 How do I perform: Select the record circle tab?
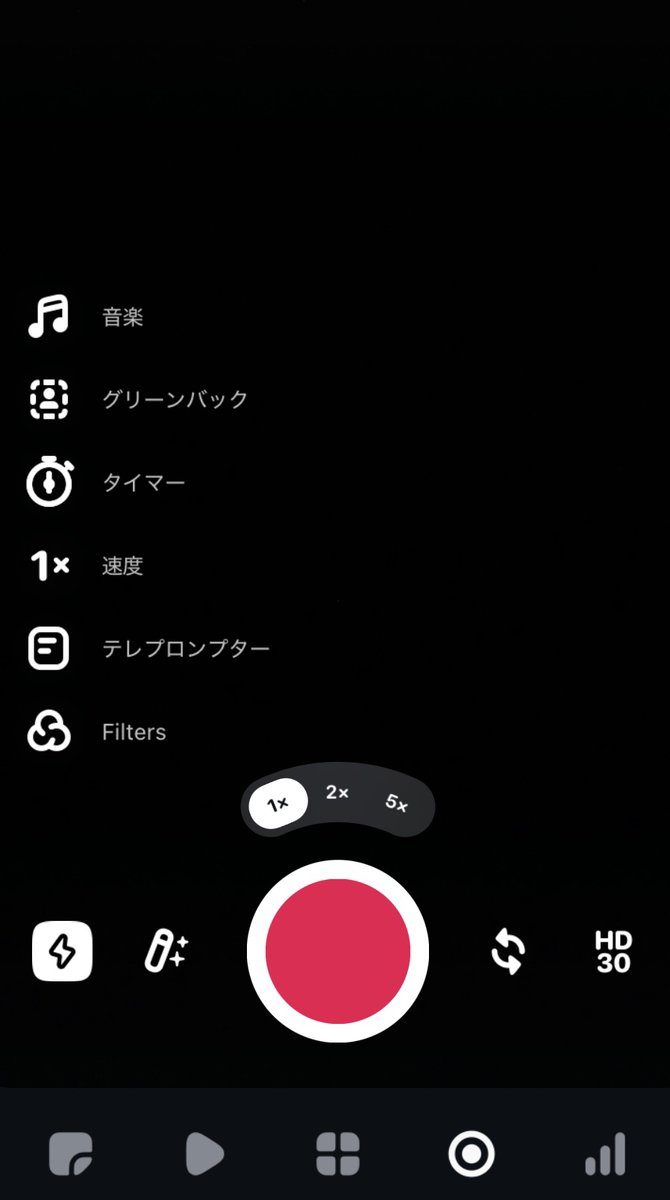tap(471, 1155)
